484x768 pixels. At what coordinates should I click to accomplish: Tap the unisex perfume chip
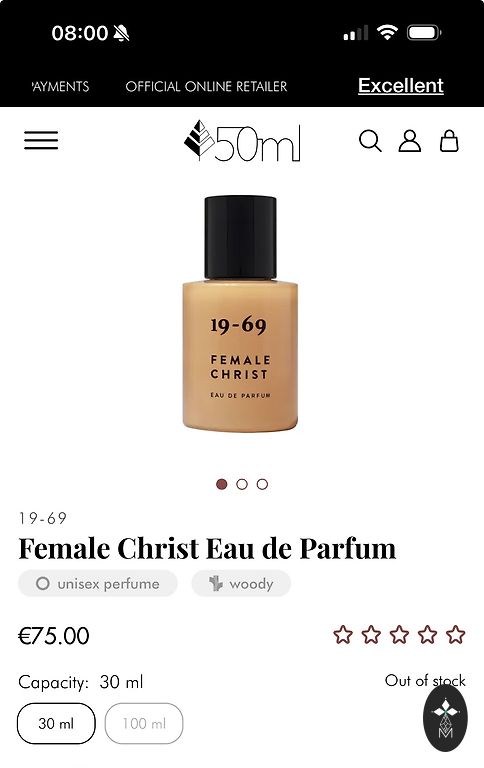pyautogui.click(x=98, y=583)
